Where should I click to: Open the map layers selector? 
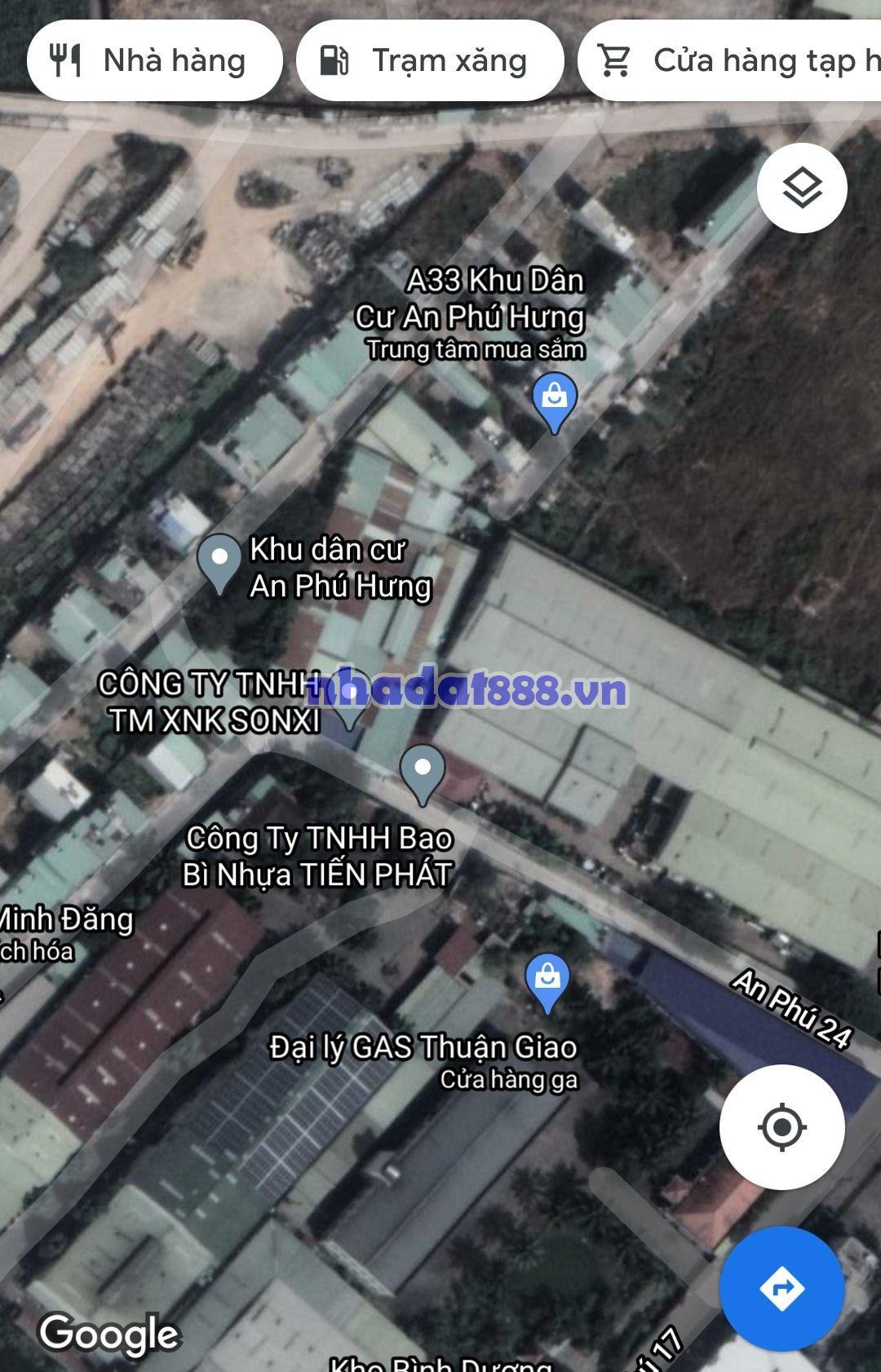tap(802, 188)
